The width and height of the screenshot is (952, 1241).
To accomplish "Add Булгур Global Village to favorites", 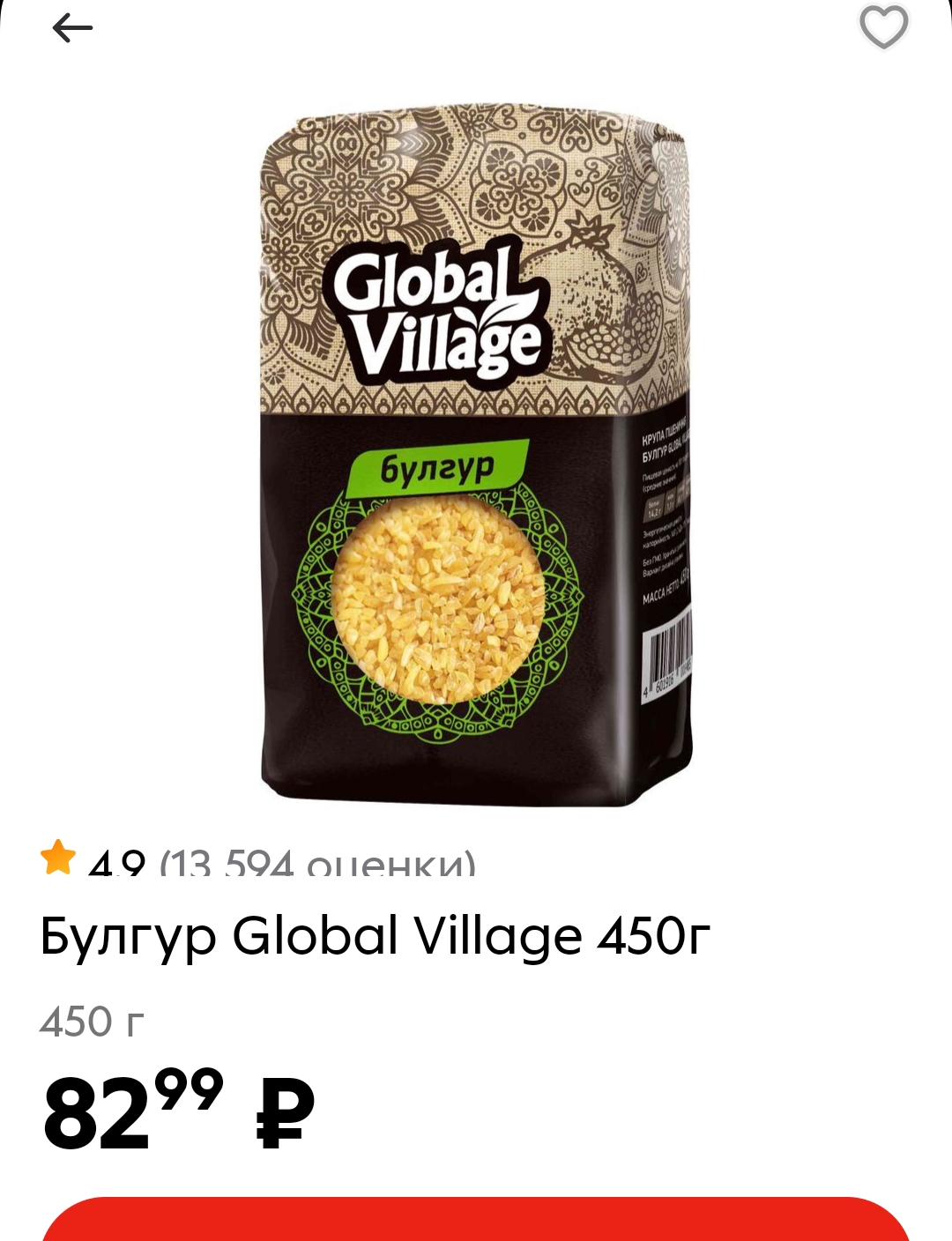I will coord(883,27).
